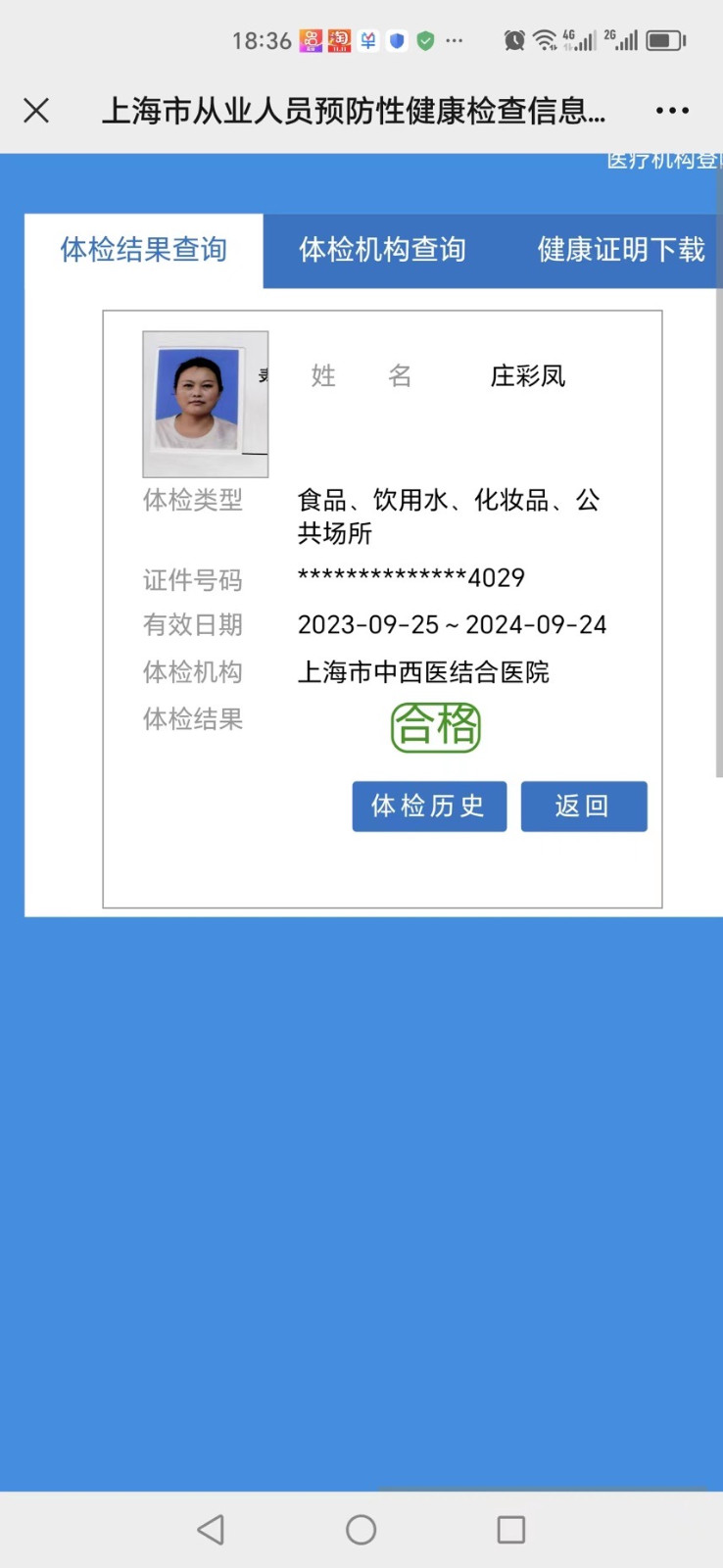Switch to the 体检机构查询 tab
723x1568 pixels.
(382, 250)
